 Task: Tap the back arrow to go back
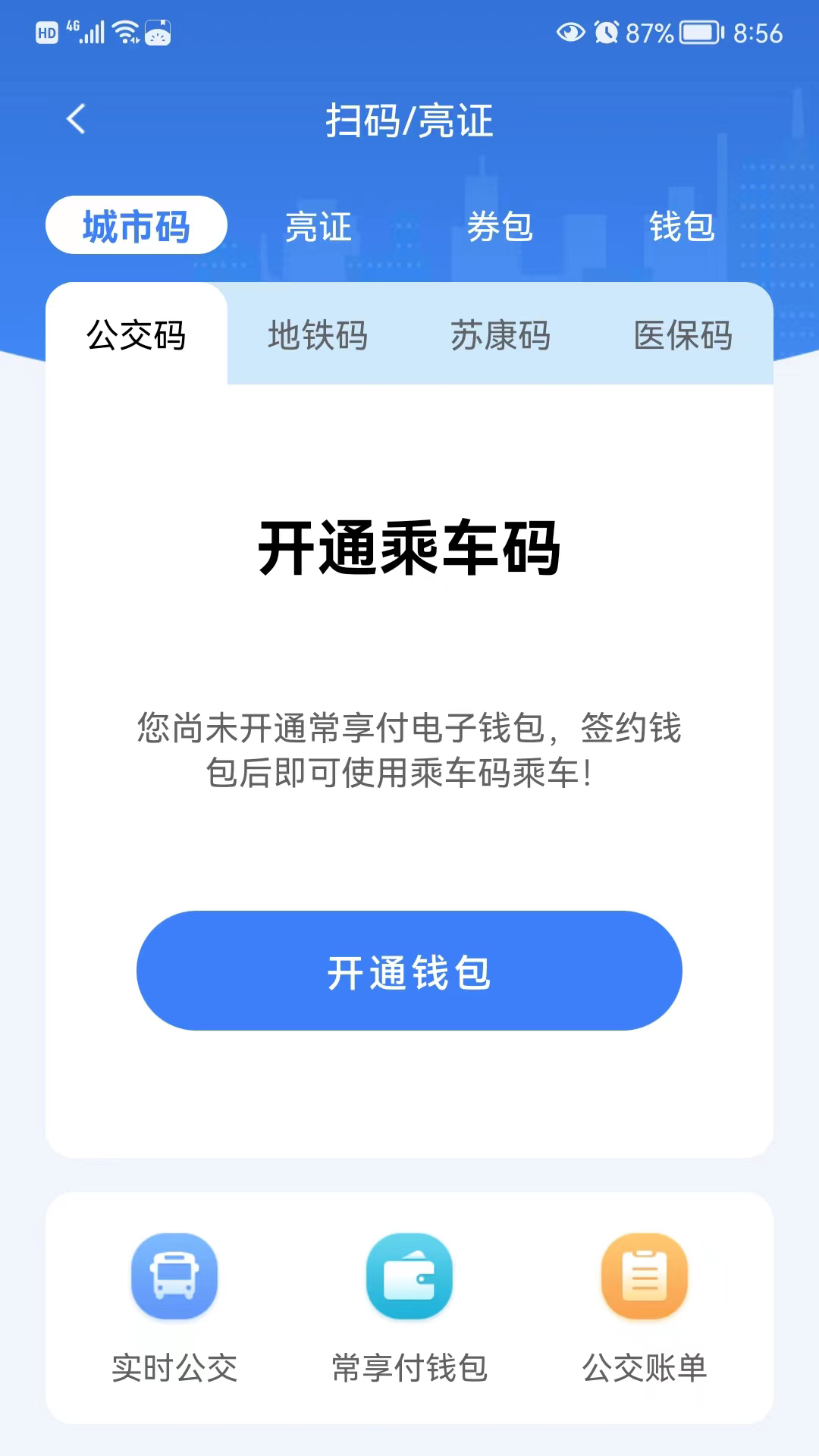(74, 119)
